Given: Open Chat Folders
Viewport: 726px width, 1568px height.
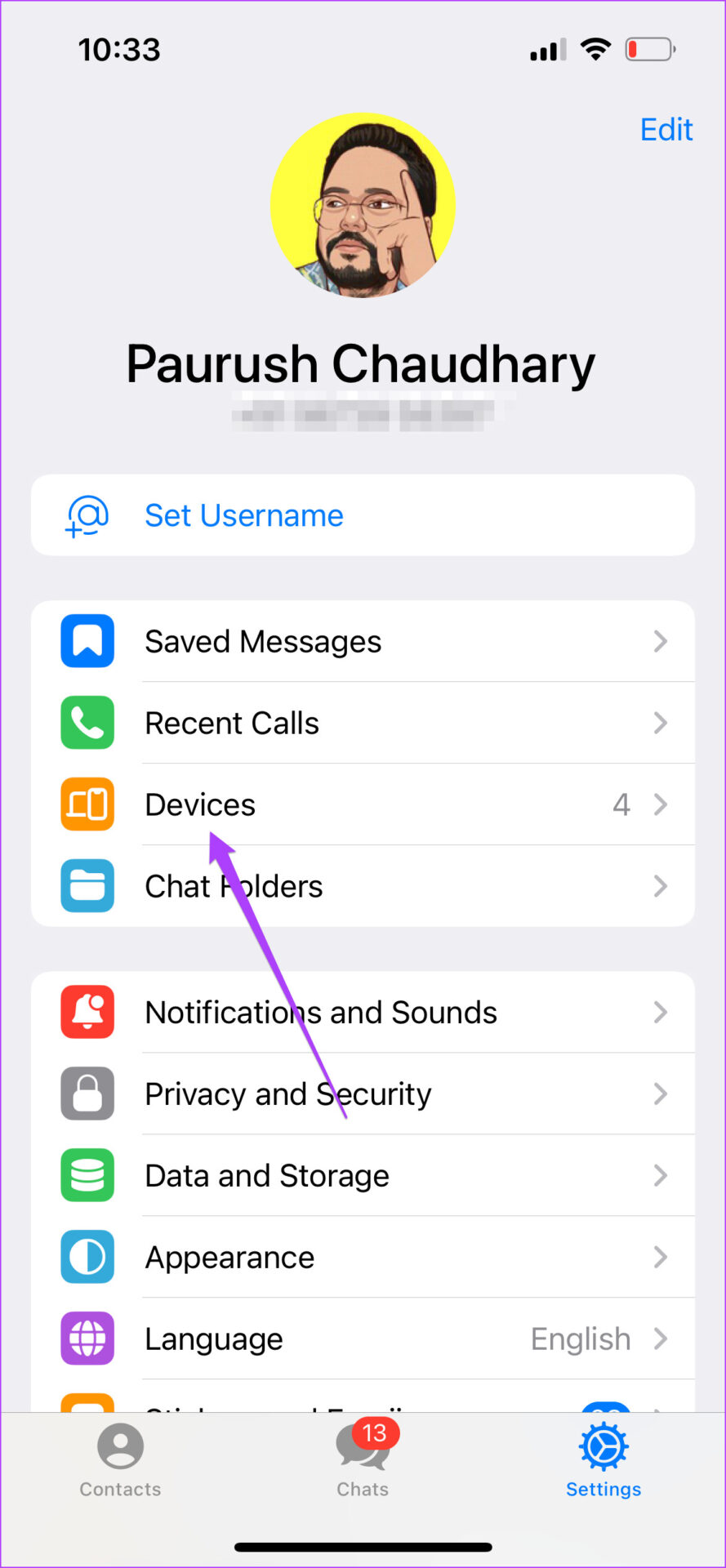Looking at the screenshot, I should tap(363, 886).
